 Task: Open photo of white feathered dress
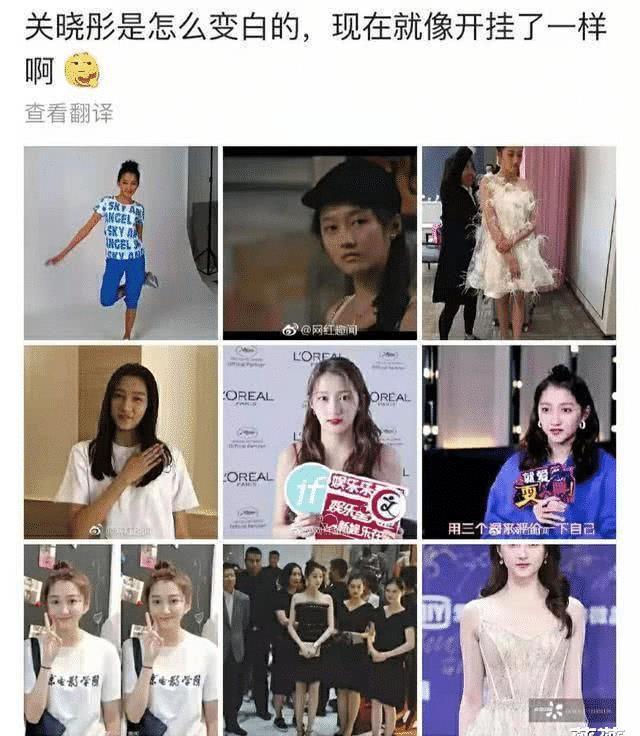click(518, 243)
